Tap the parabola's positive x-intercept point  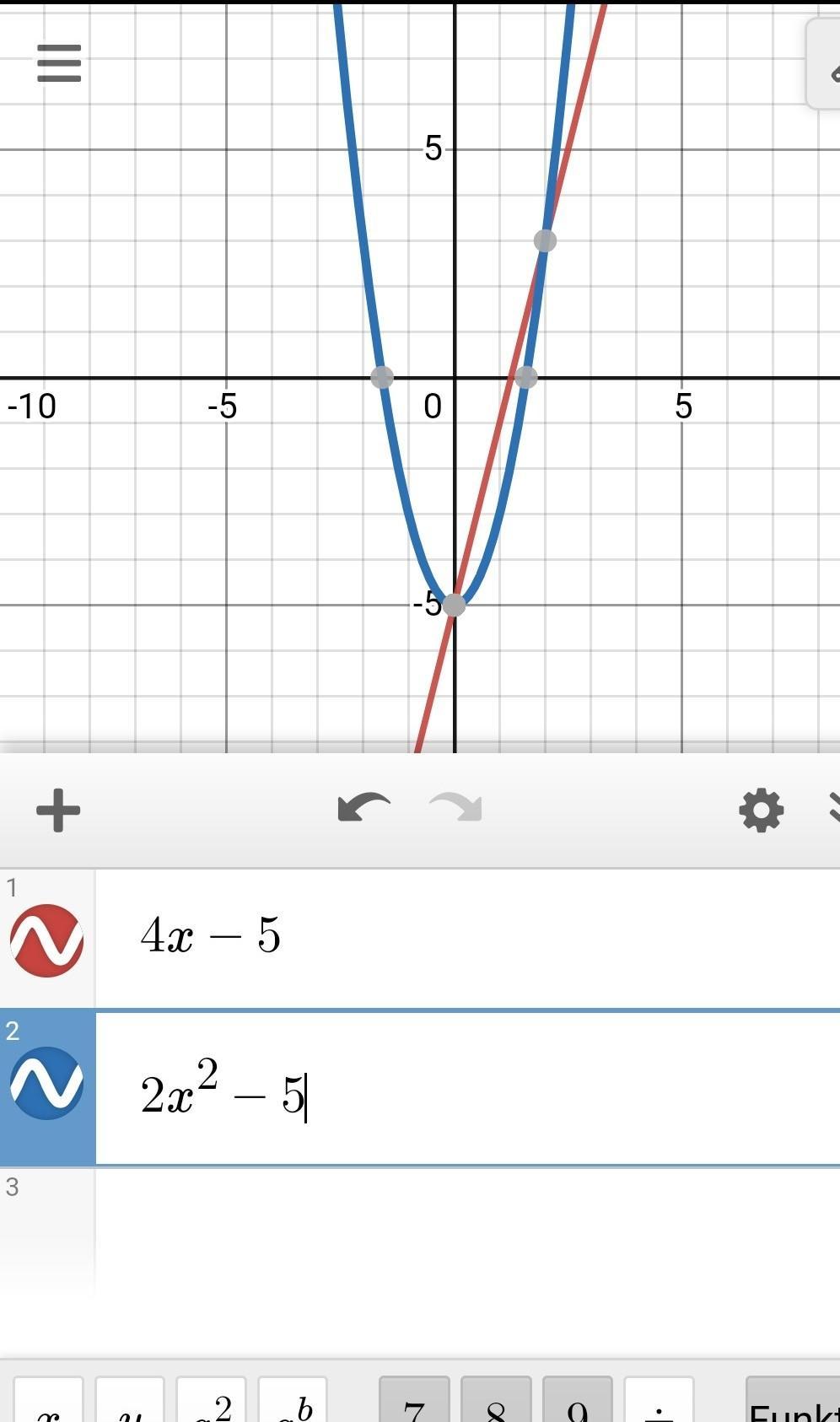point(525,377)
